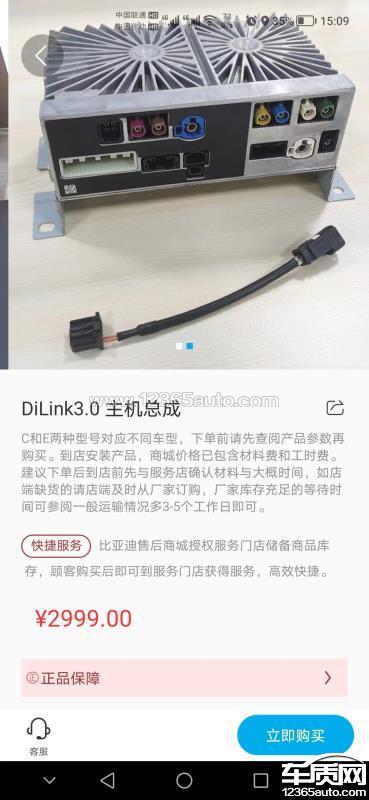Tap the 快捷服务 tag
The width and height of the screenshot is (369, 800).
56,545
